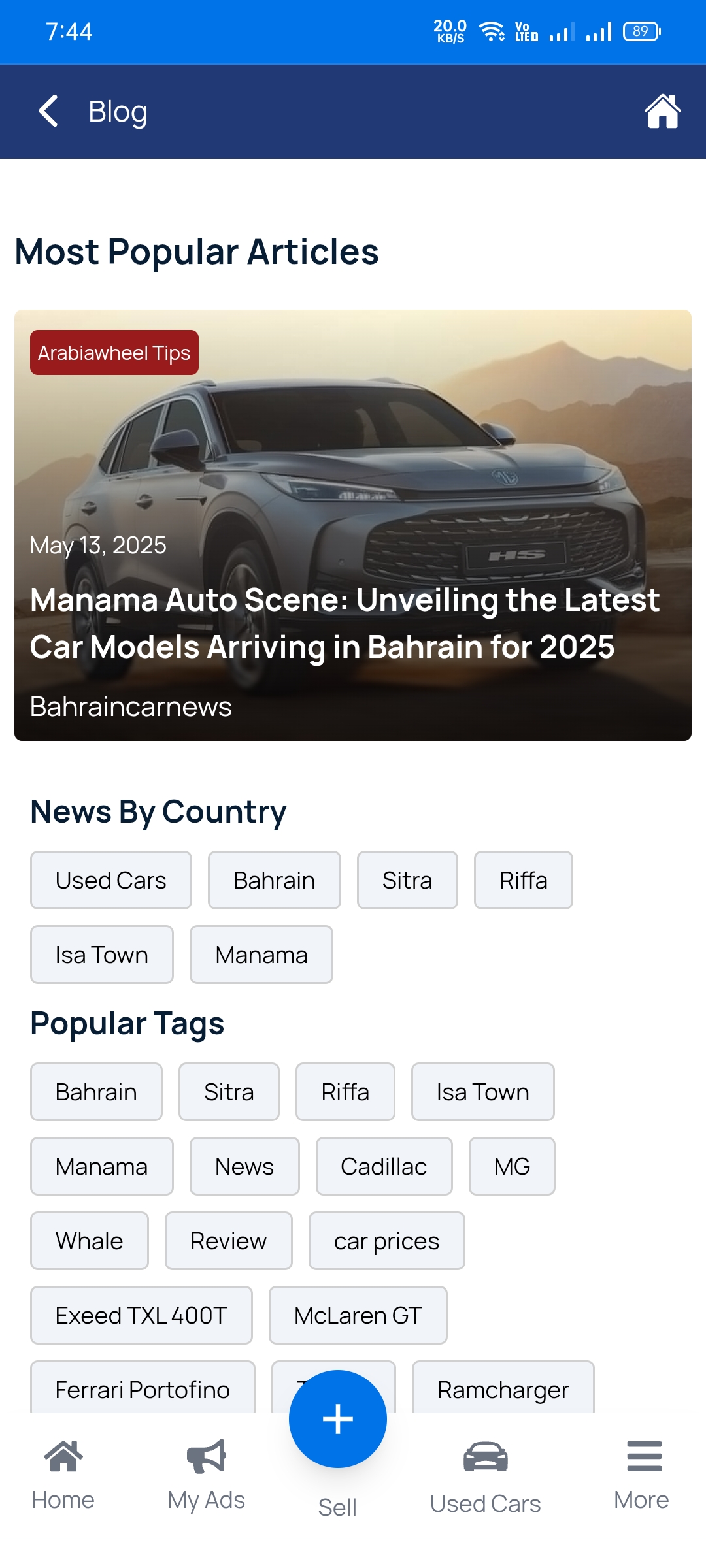Go back from the Blog page

[49, 111]
